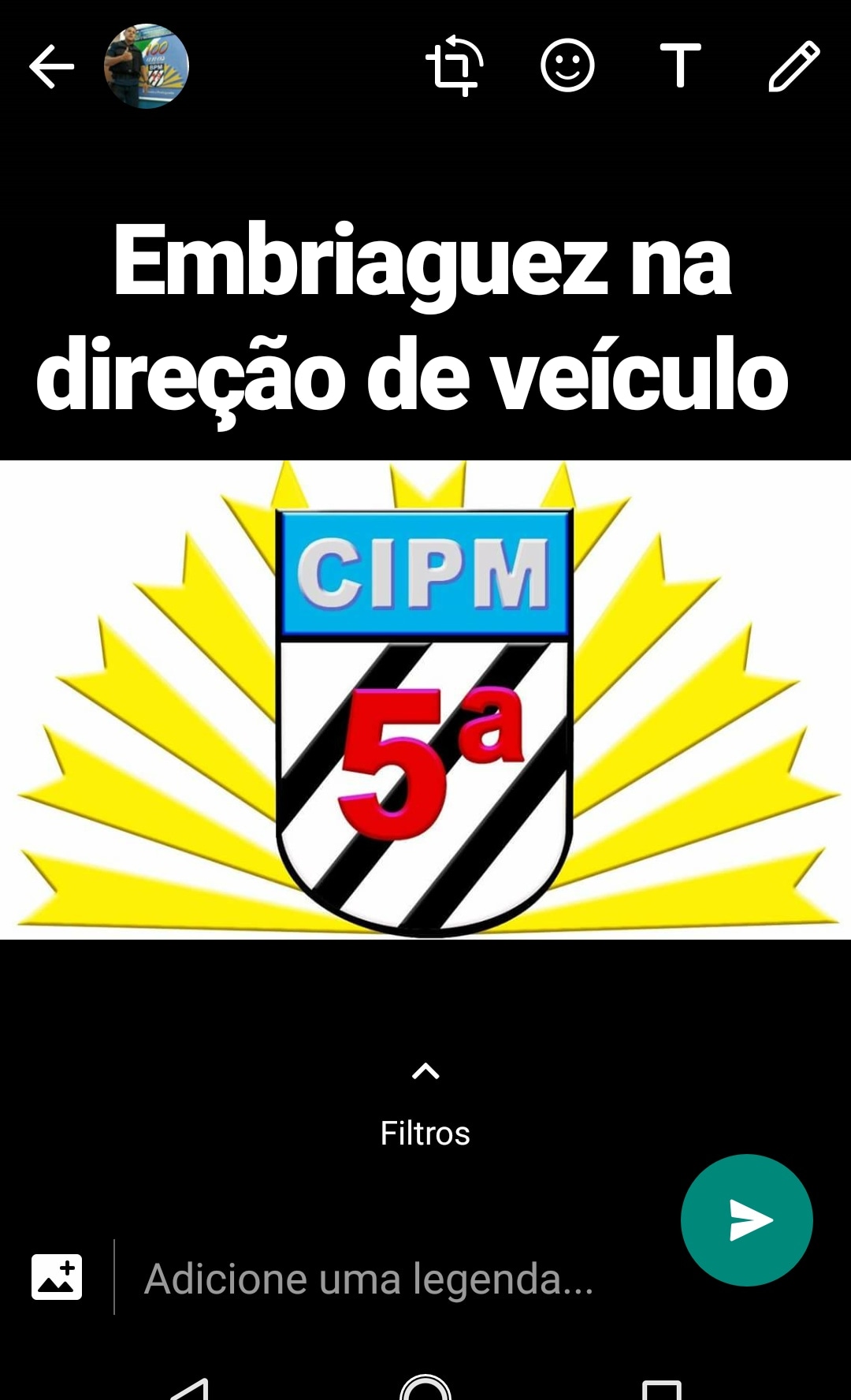
Task: Select the pencil drawing tool
Action: pos(793,65)
